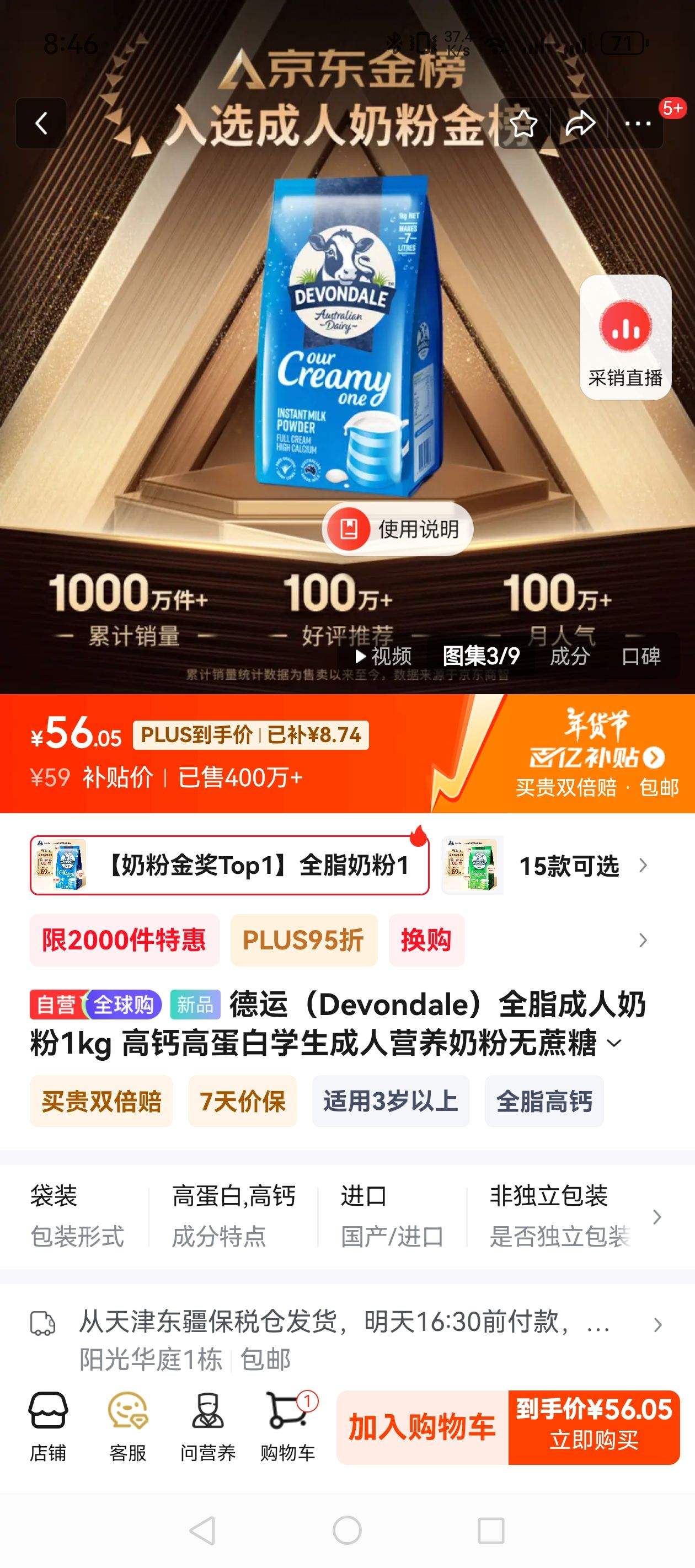Navigate back with the back arrow
The width and height of the screenshot is (695, 1568).
pyautogui.click(x=41, y=122)
